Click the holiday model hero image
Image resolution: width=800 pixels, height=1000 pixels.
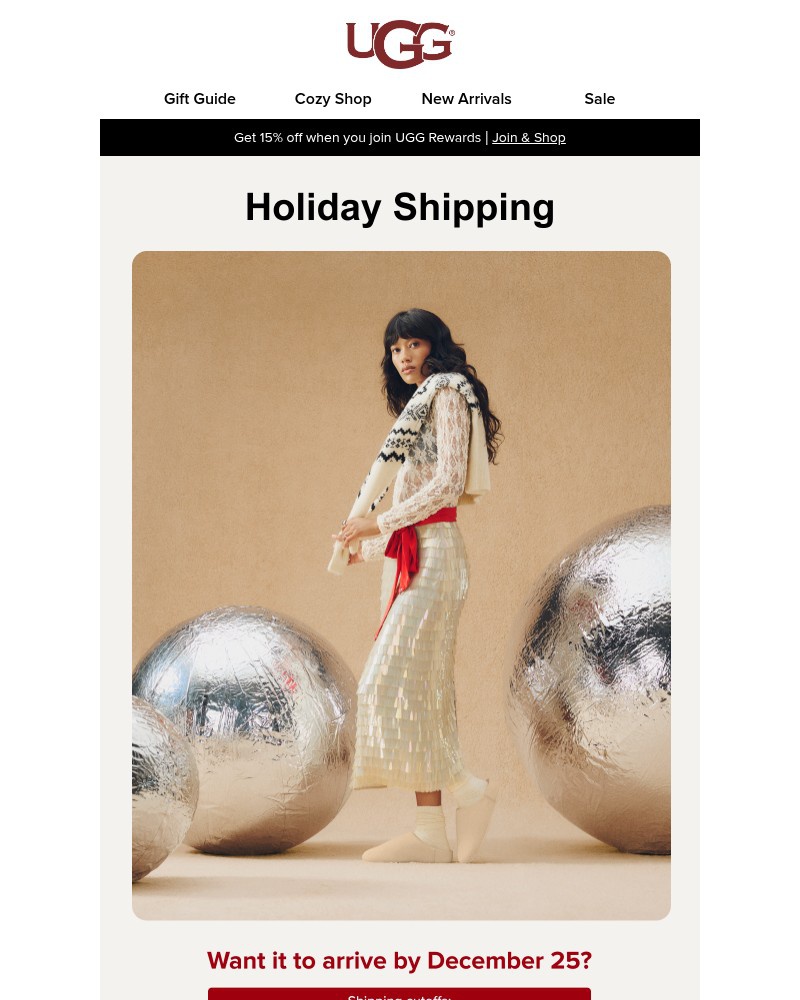click(400, 585)
